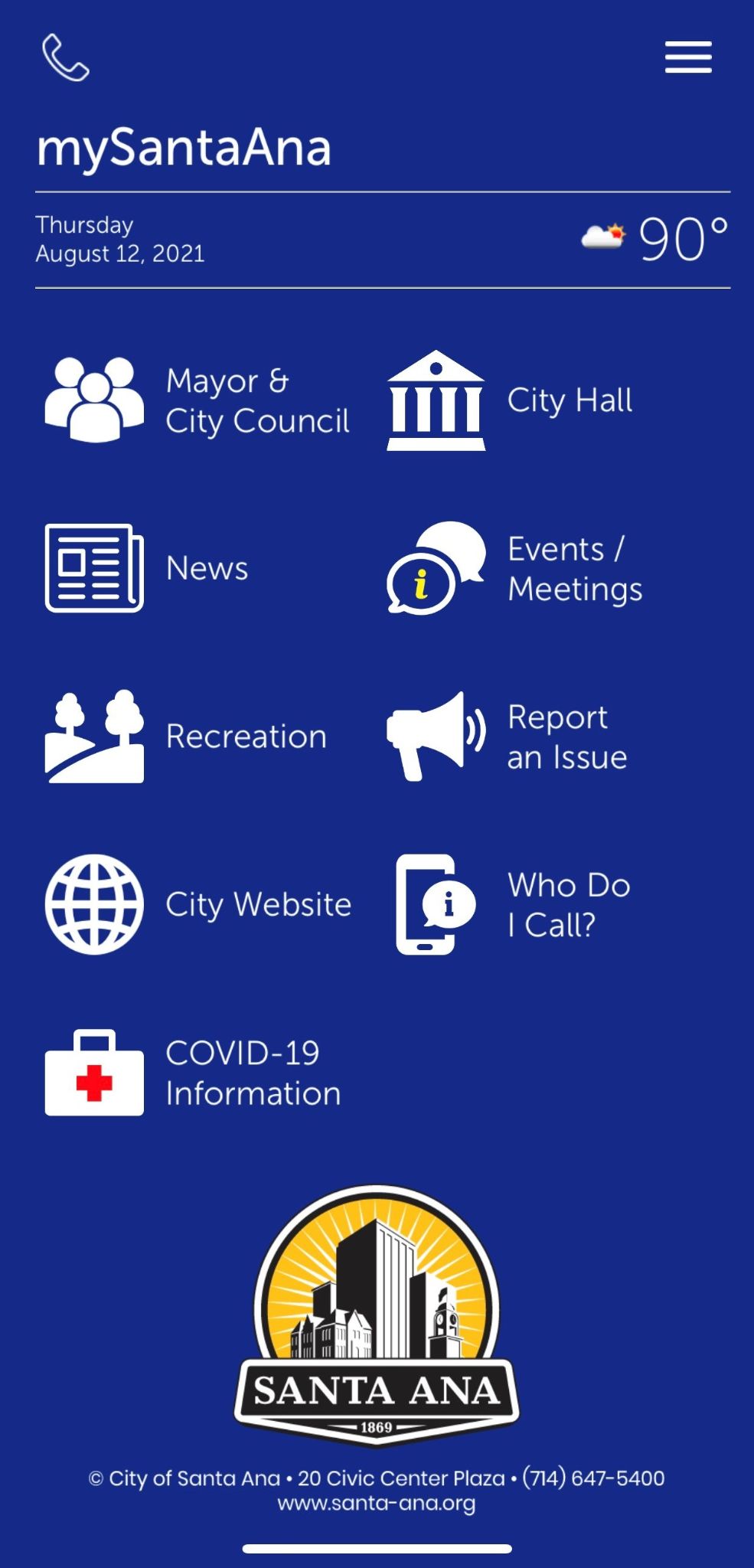
Task: Launch the City Website
Action: pyautogui.click(x=197, y=904)
